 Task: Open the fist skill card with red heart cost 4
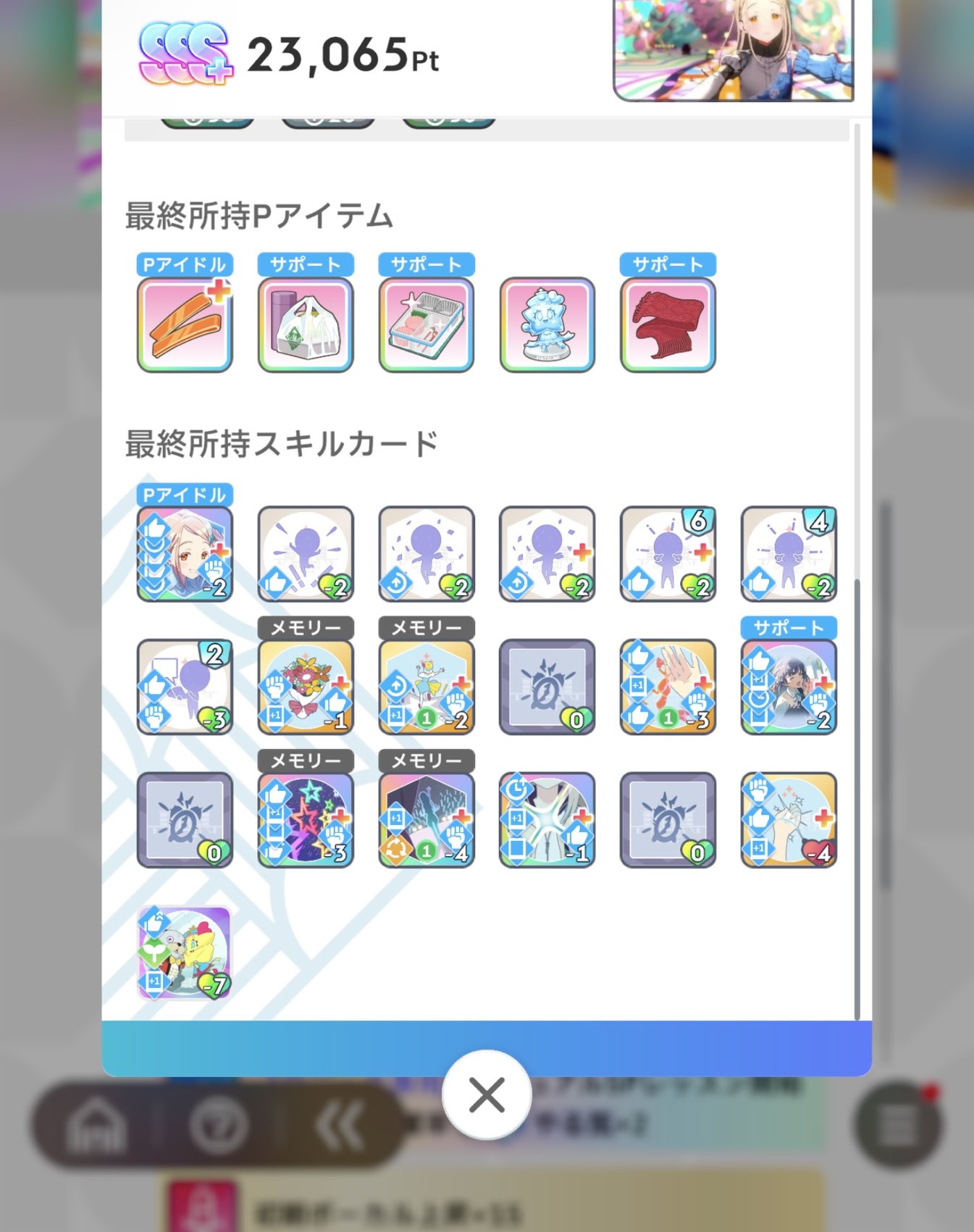[789, 819]
